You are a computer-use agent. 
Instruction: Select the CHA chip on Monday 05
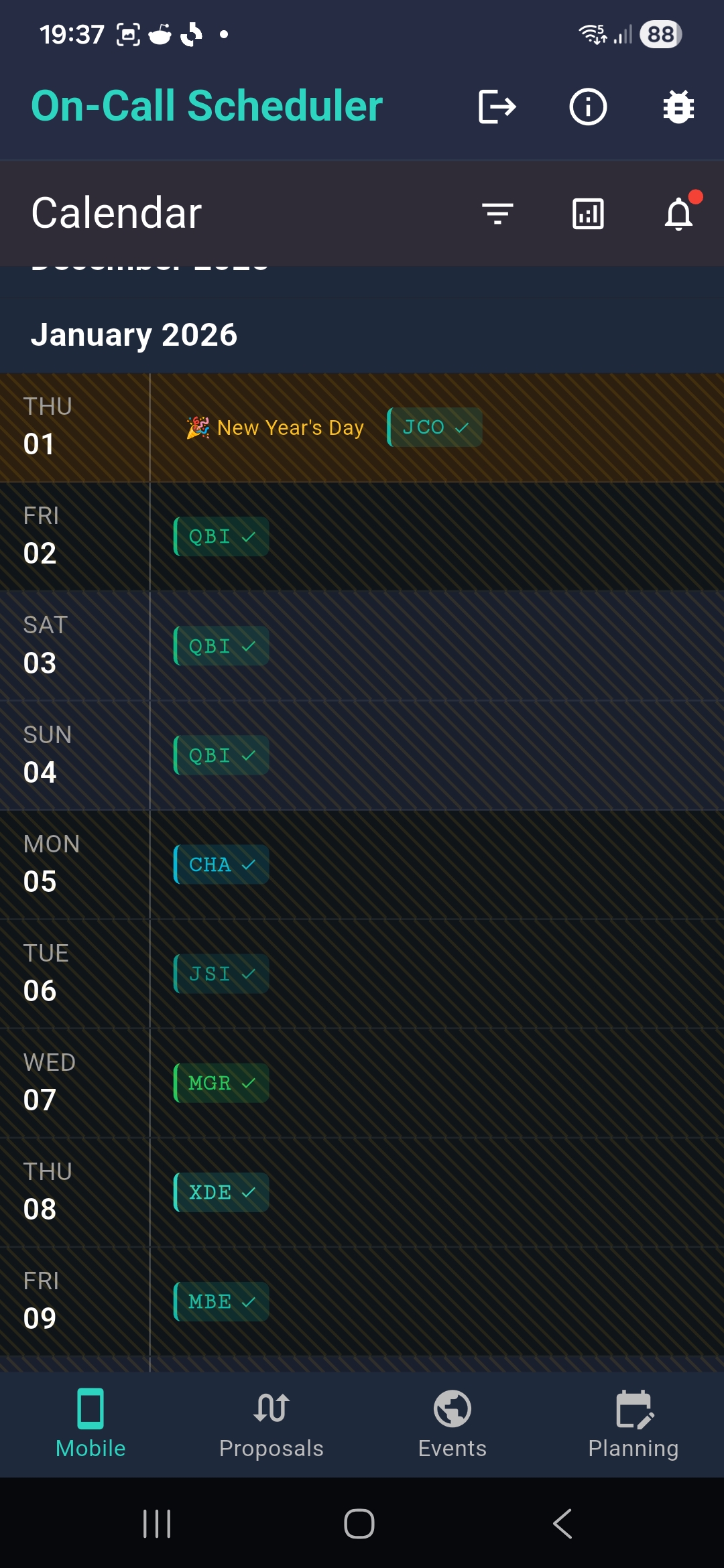coord(221,864)
